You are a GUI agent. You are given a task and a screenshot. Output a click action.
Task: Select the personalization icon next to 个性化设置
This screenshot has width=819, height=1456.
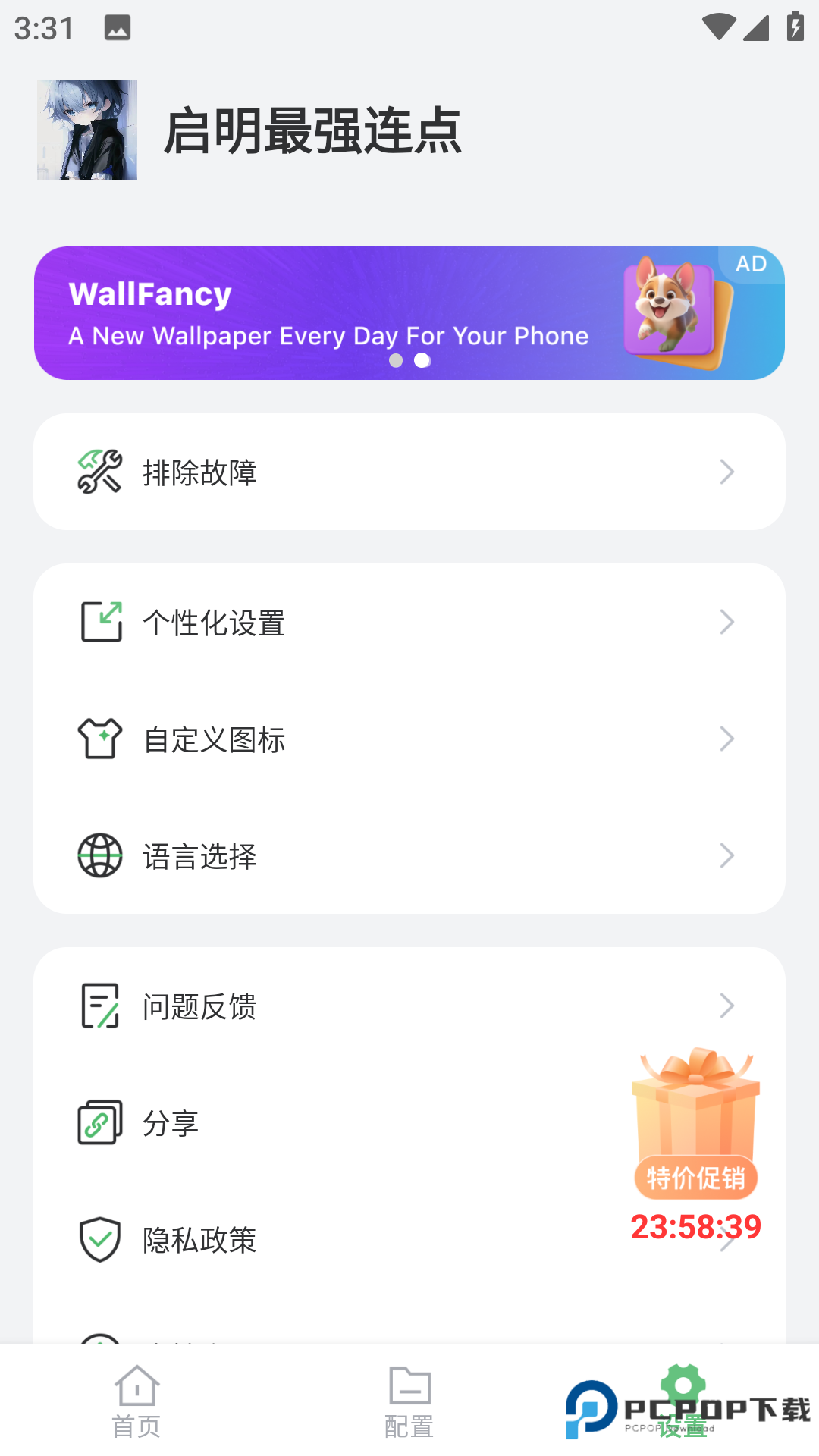pyautogui.click(x=99, y=622)
